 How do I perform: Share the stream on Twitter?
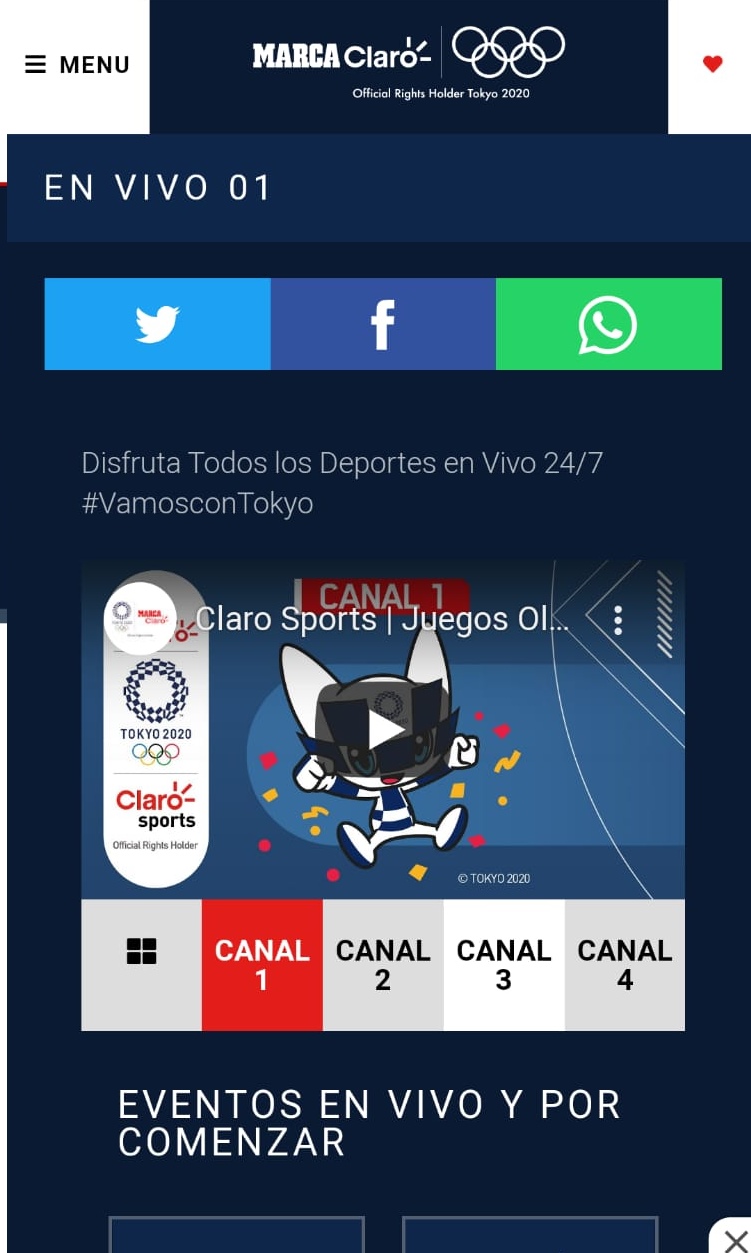(x=156, y=323)
